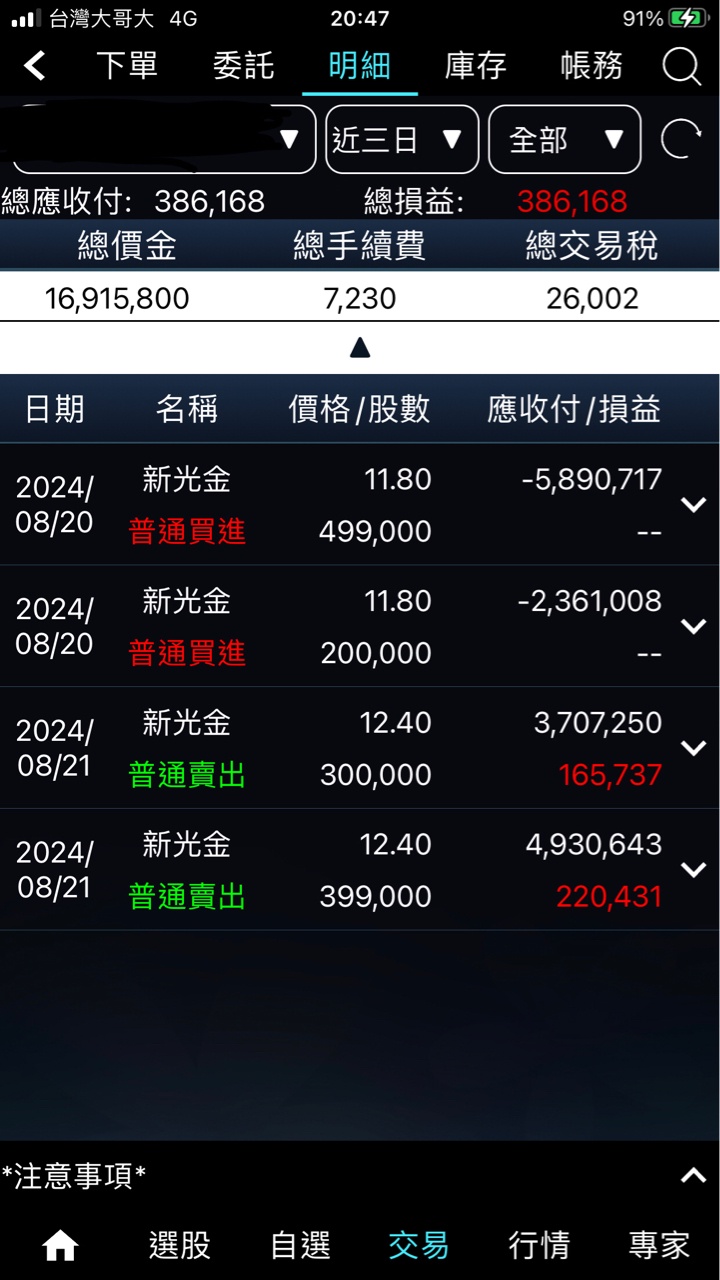
Task: Go to the home screen icon
Action: point(60,1246)
